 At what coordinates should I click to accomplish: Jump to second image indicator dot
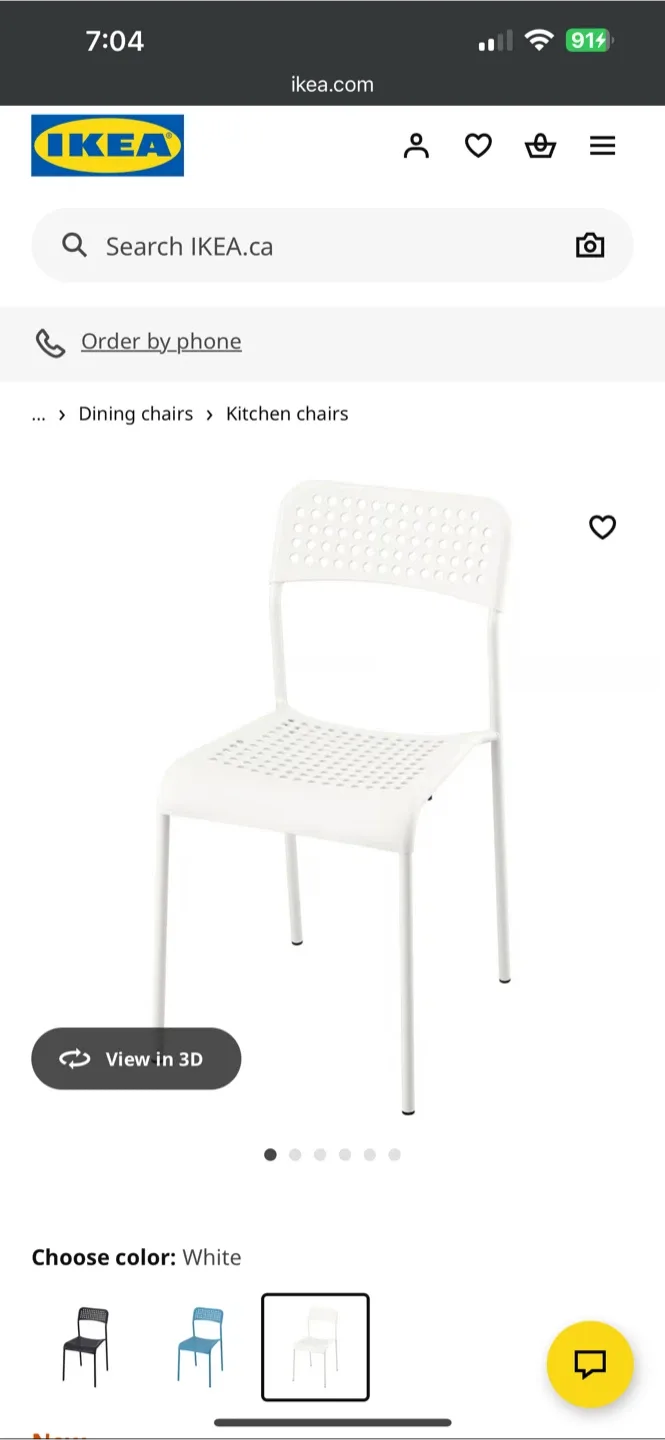click(x=295, y=1155)
